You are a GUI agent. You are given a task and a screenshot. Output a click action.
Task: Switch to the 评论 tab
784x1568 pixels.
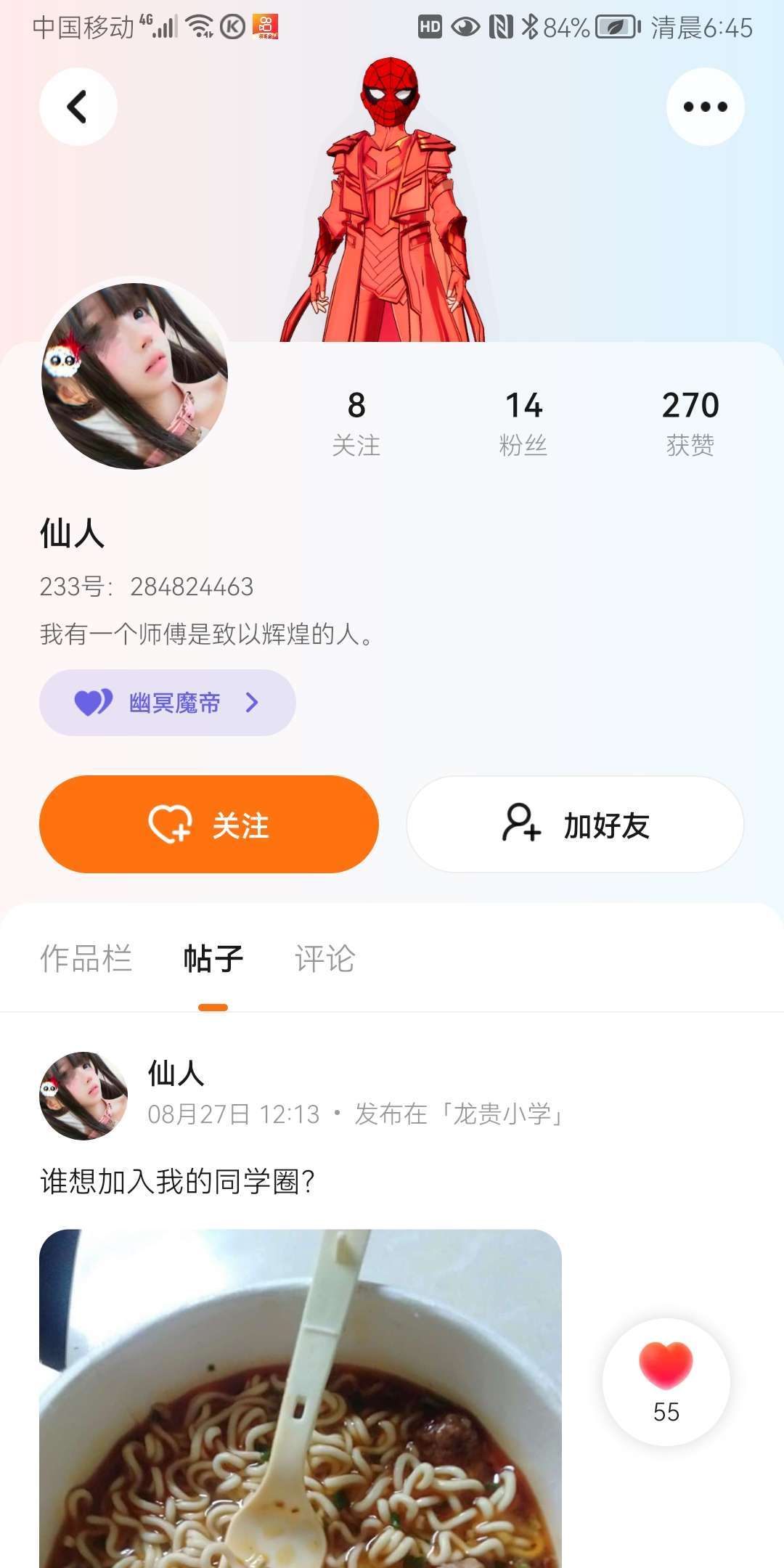[324, 958]
